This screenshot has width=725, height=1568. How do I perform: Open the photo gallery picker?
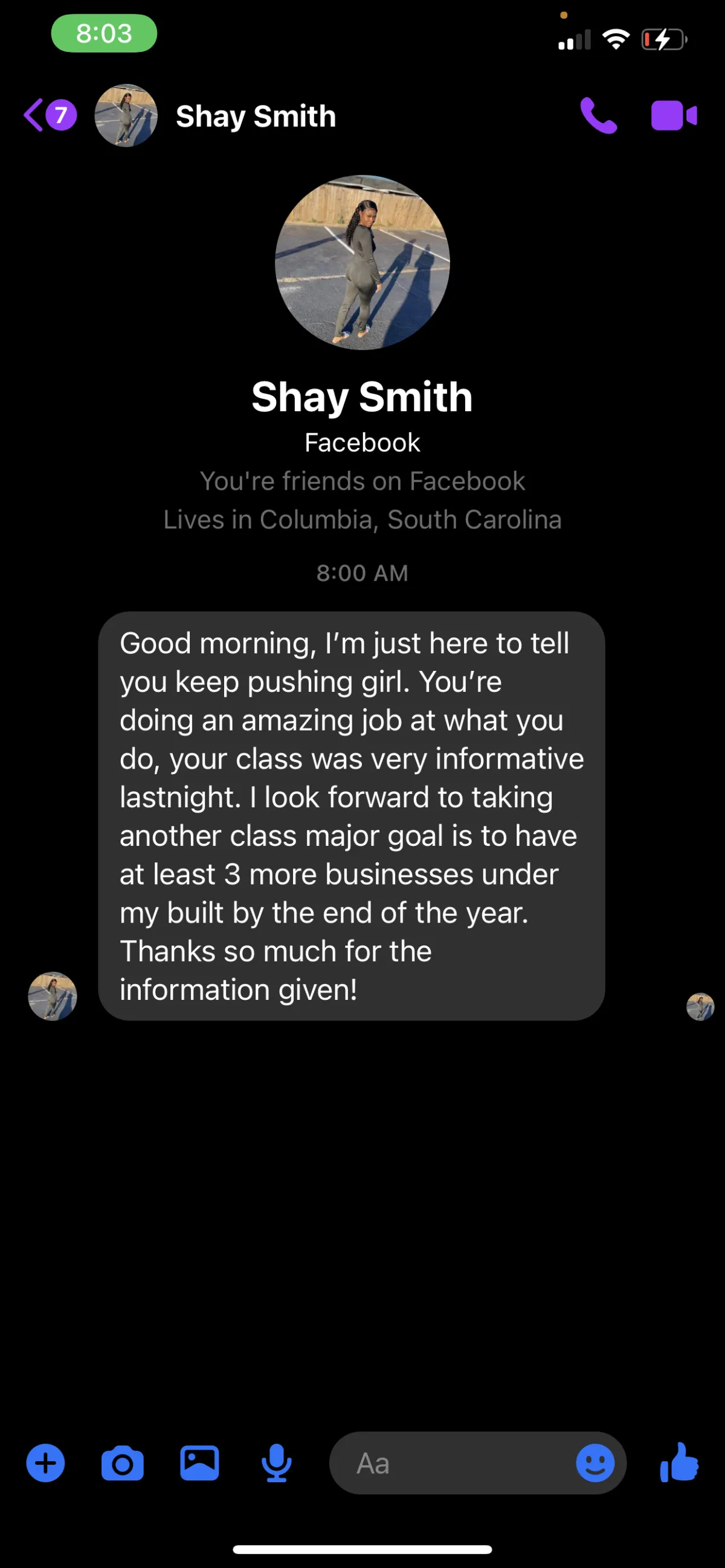(200, 1463)
